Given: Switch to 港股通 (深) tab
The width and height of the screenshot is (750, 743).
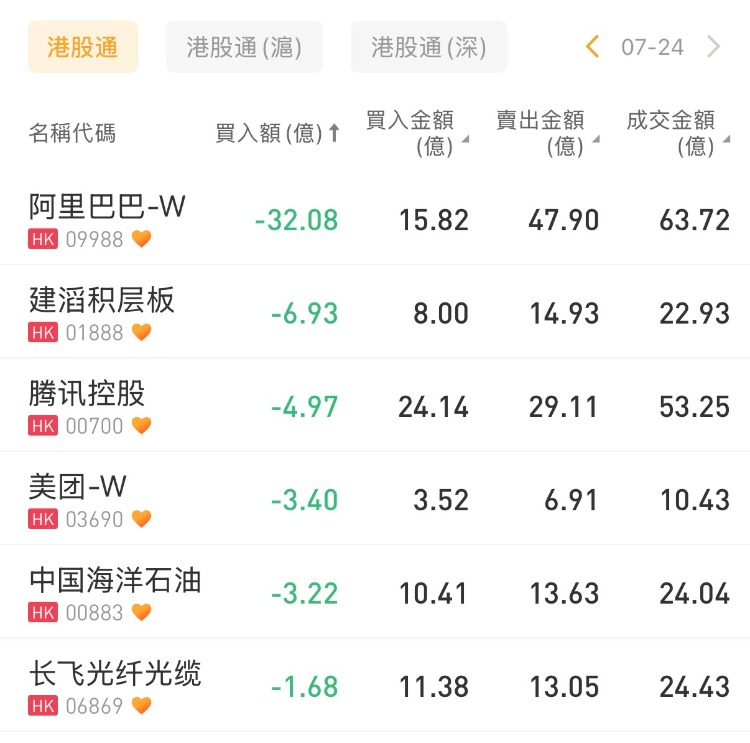Looking at the screenshot, I should coord(429,47).
